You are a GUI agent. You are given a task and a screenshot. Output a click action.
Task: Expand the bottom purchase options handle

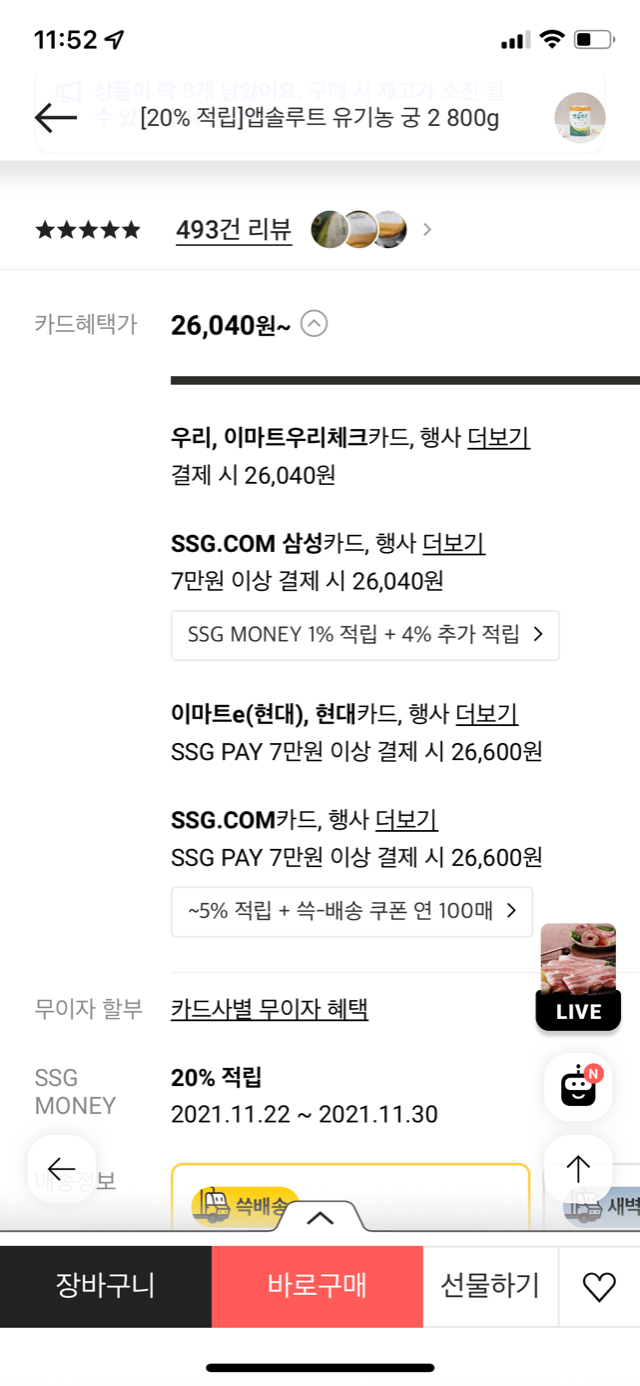(x=320, y=1217)
